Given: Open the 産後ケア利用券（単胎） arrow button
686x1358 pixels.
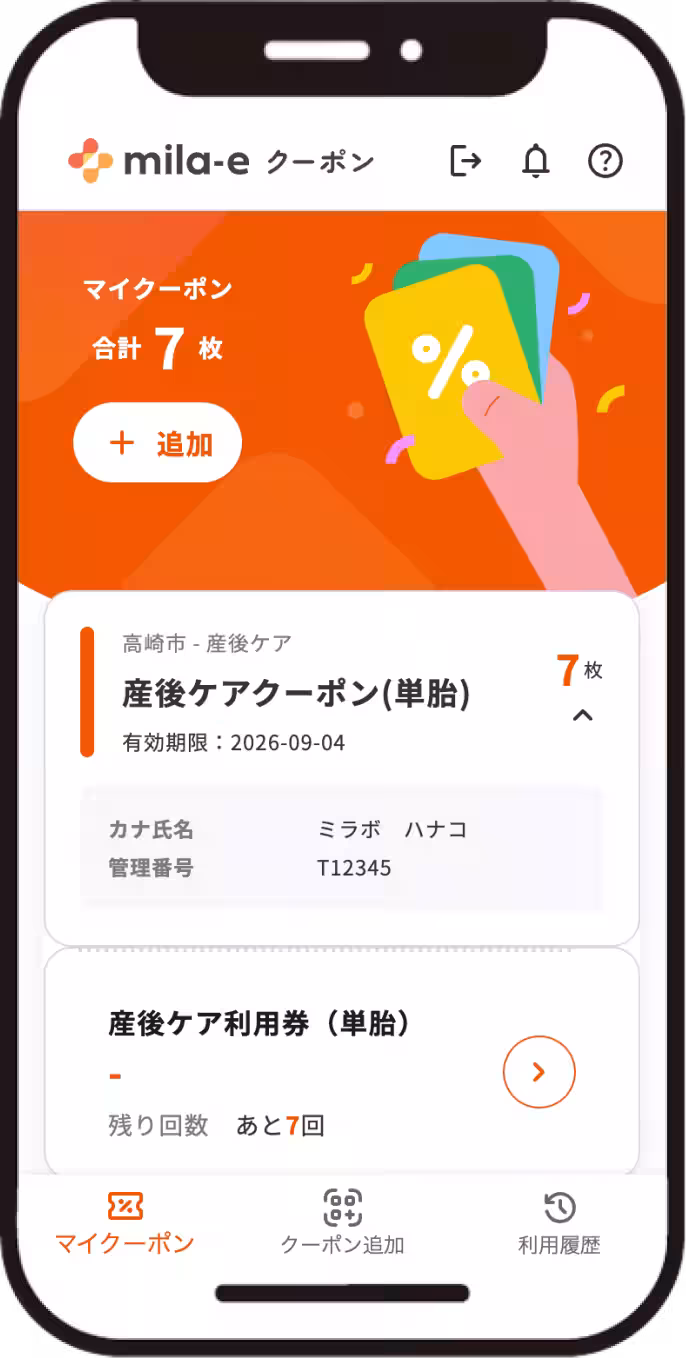Looking at the screenshot, I should click(x=539, y=1072).
